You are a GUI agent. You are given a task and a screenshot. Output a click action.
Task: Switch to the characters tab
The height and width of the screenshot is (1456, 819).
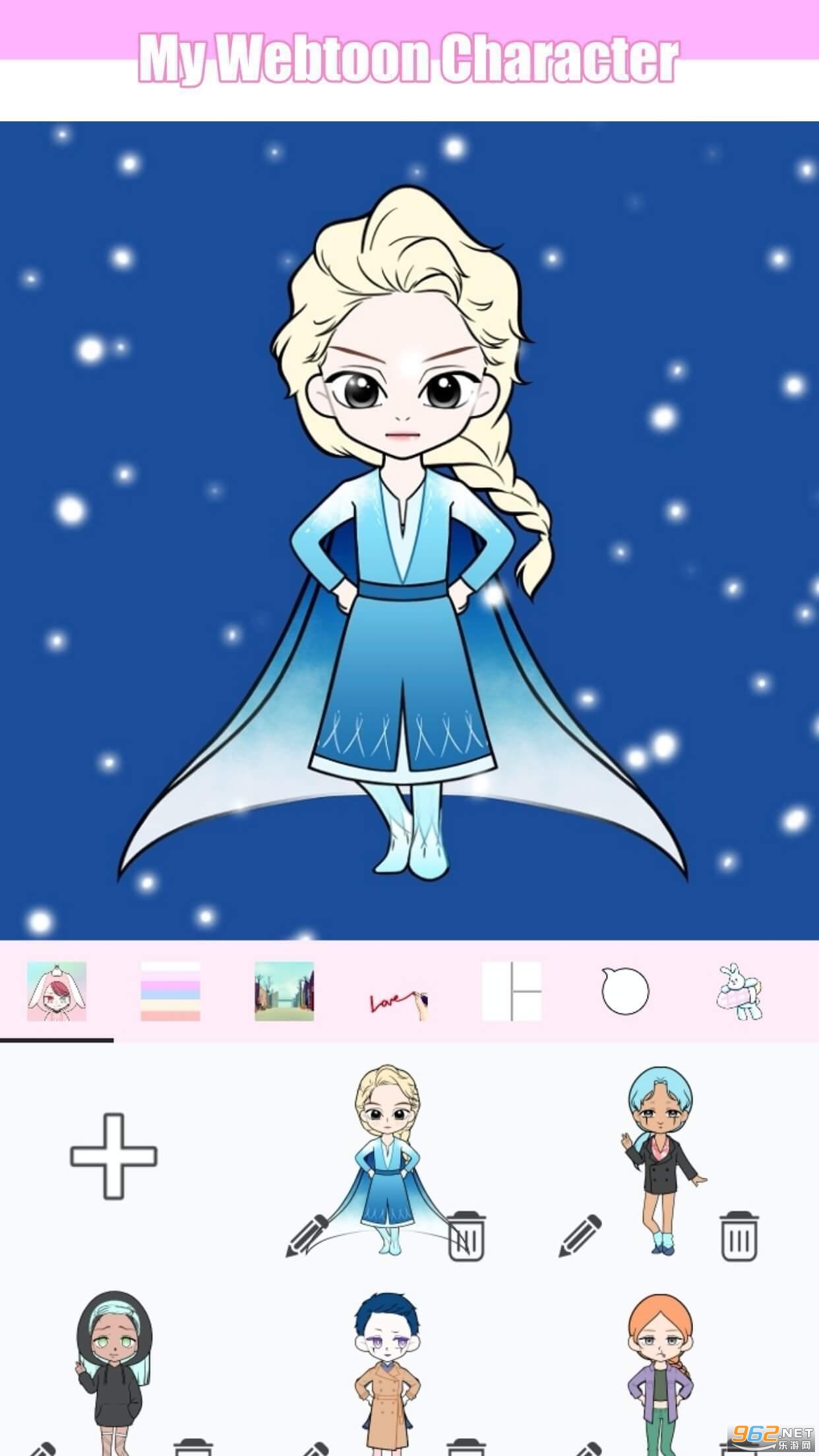[x=57, y=991]
